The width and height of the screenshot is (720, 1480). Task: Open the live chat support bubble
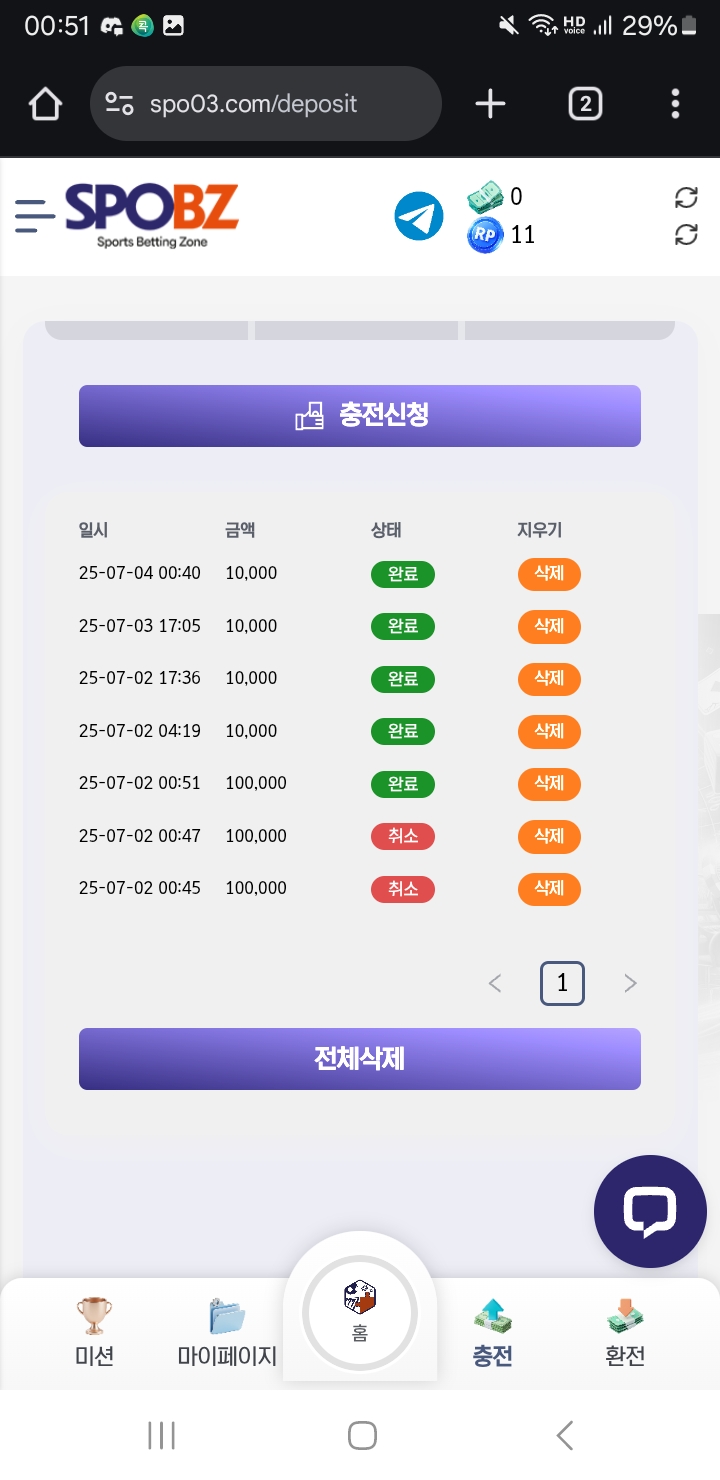[x=650, y=1211]
